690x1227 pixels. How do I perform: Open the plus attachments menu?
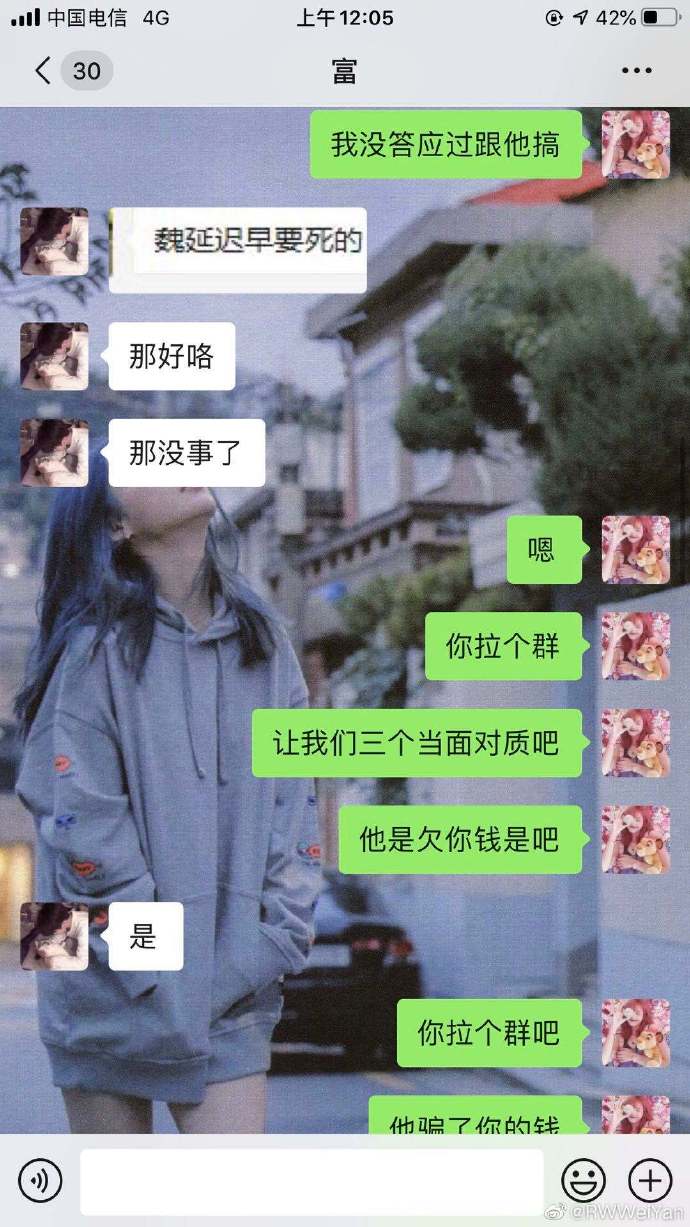coord(650,1181)
